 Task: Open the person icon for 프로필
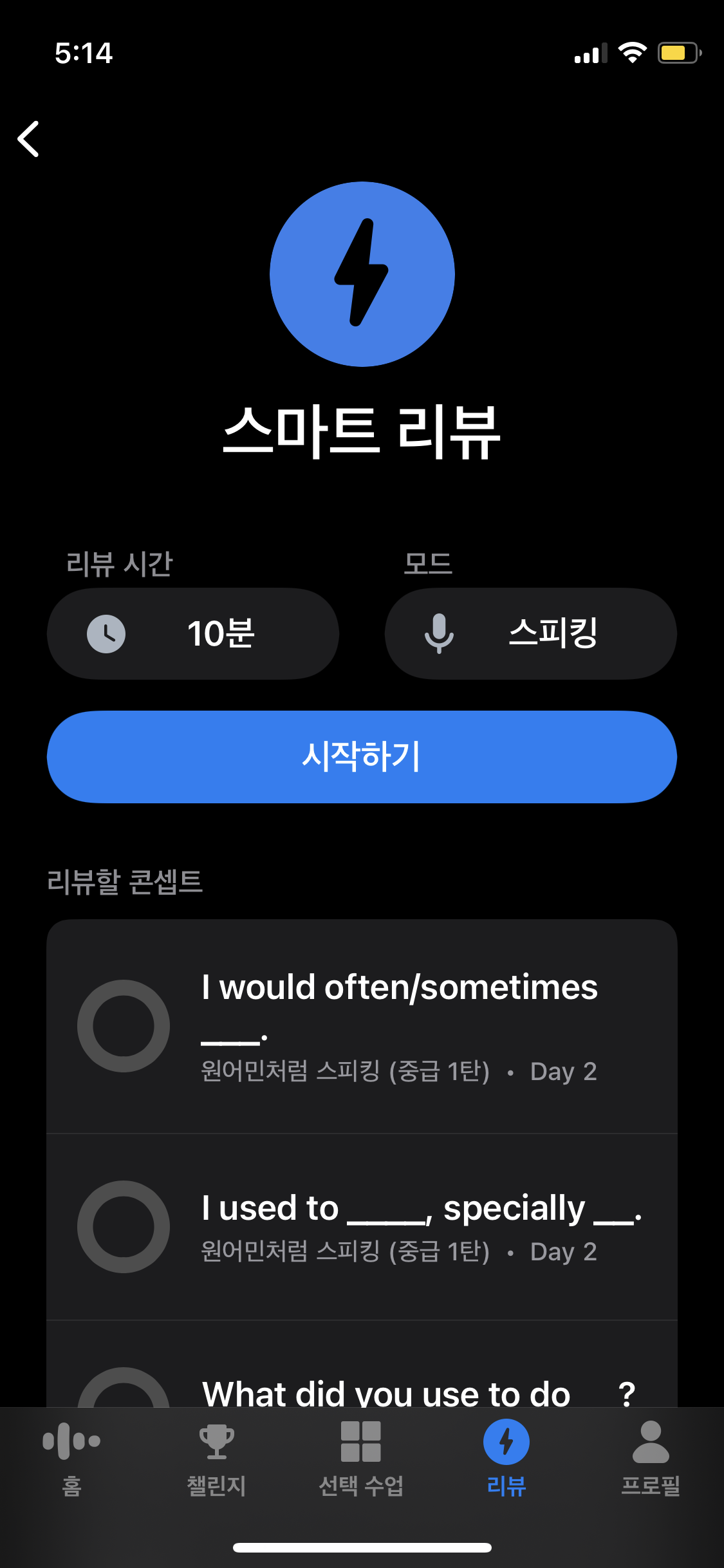click(651, 1440)
